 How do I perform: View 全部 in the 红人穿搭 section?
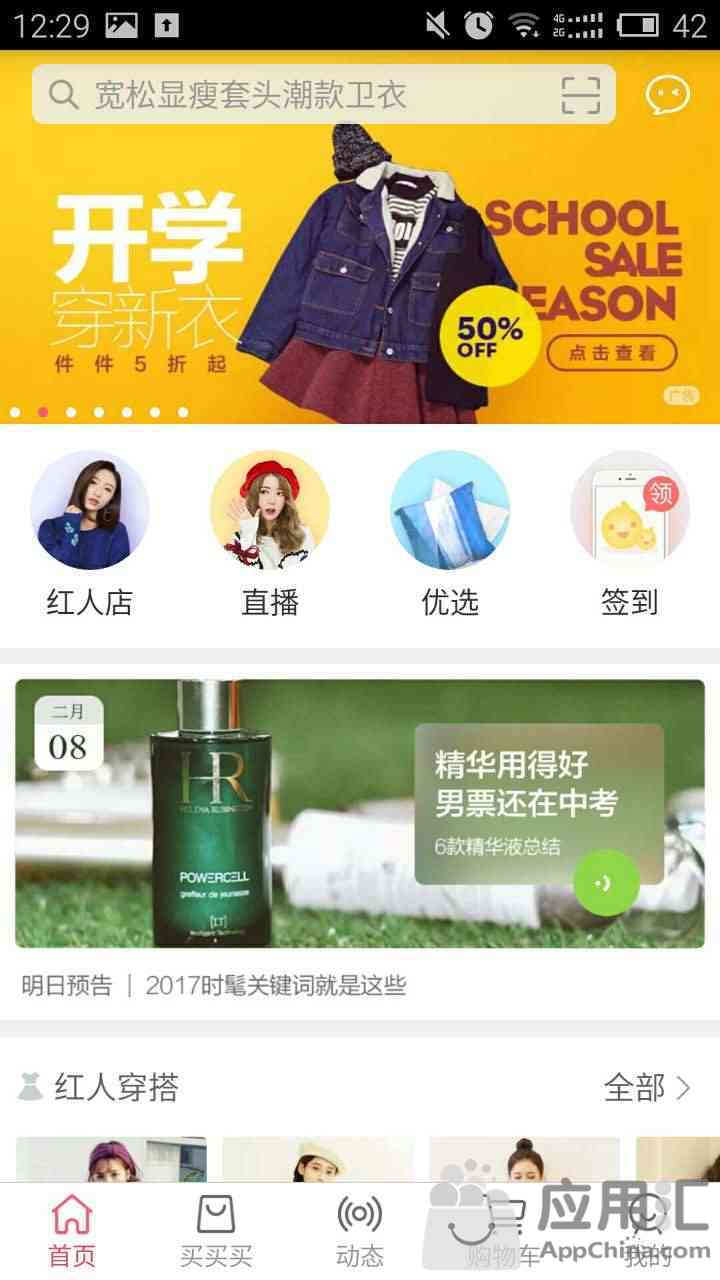click(x=647, y=1087)
